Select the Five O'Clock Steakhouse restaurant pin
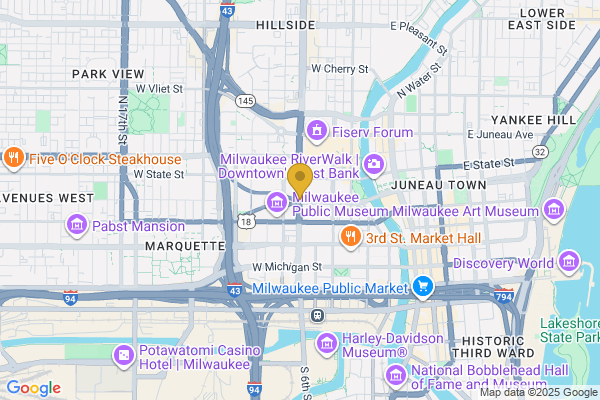 tap(14, 157)
